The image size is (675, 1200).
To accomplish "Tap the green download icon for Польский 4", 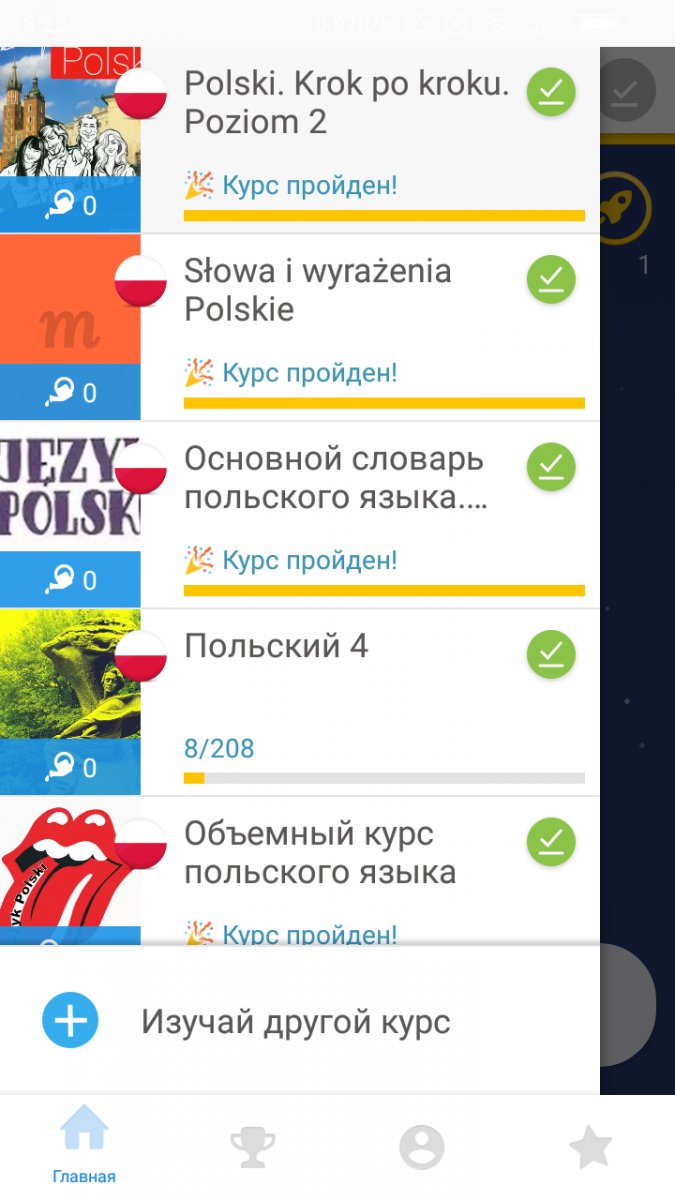I will pos(551,655).
